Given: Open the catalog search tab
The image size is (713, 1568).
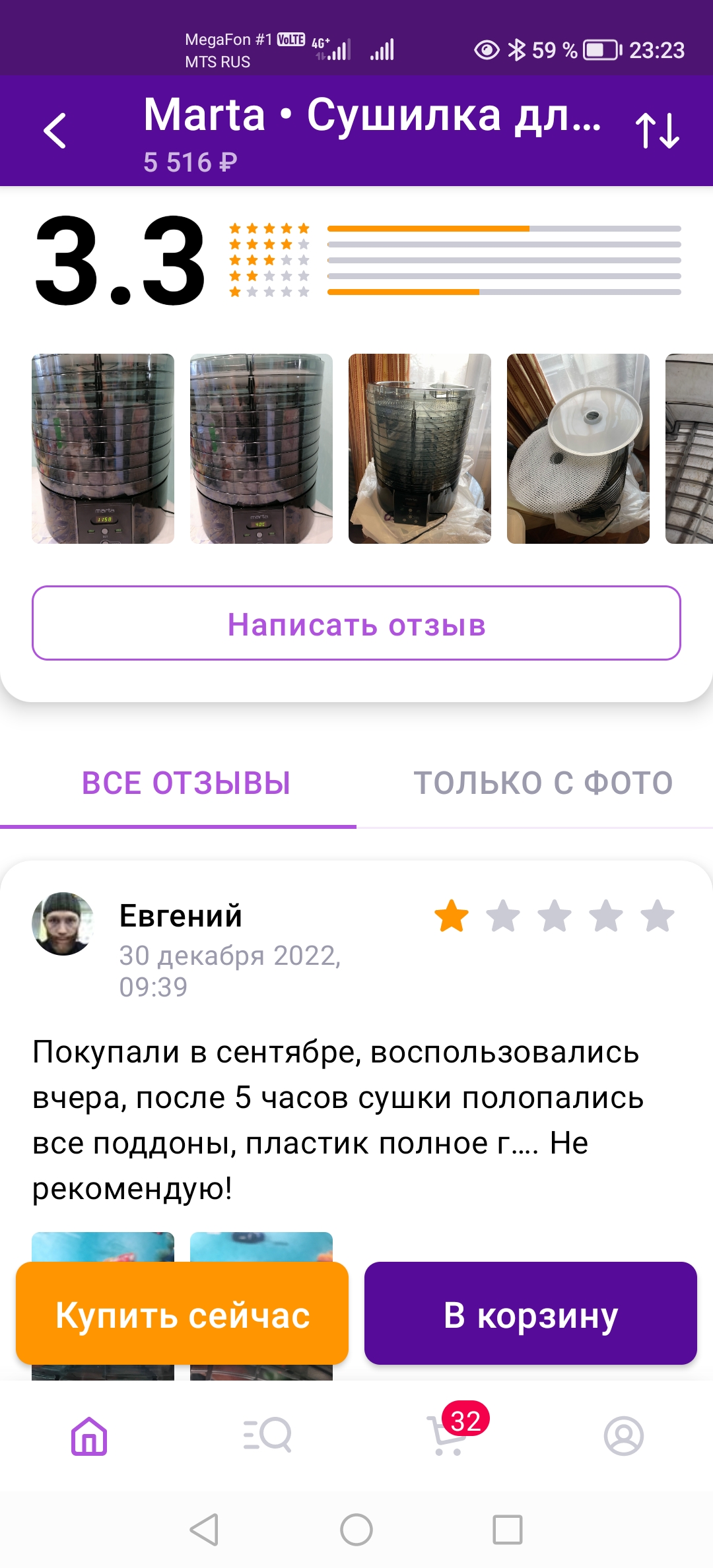Looking at the screenshot, I should [x=267, y=1435].
